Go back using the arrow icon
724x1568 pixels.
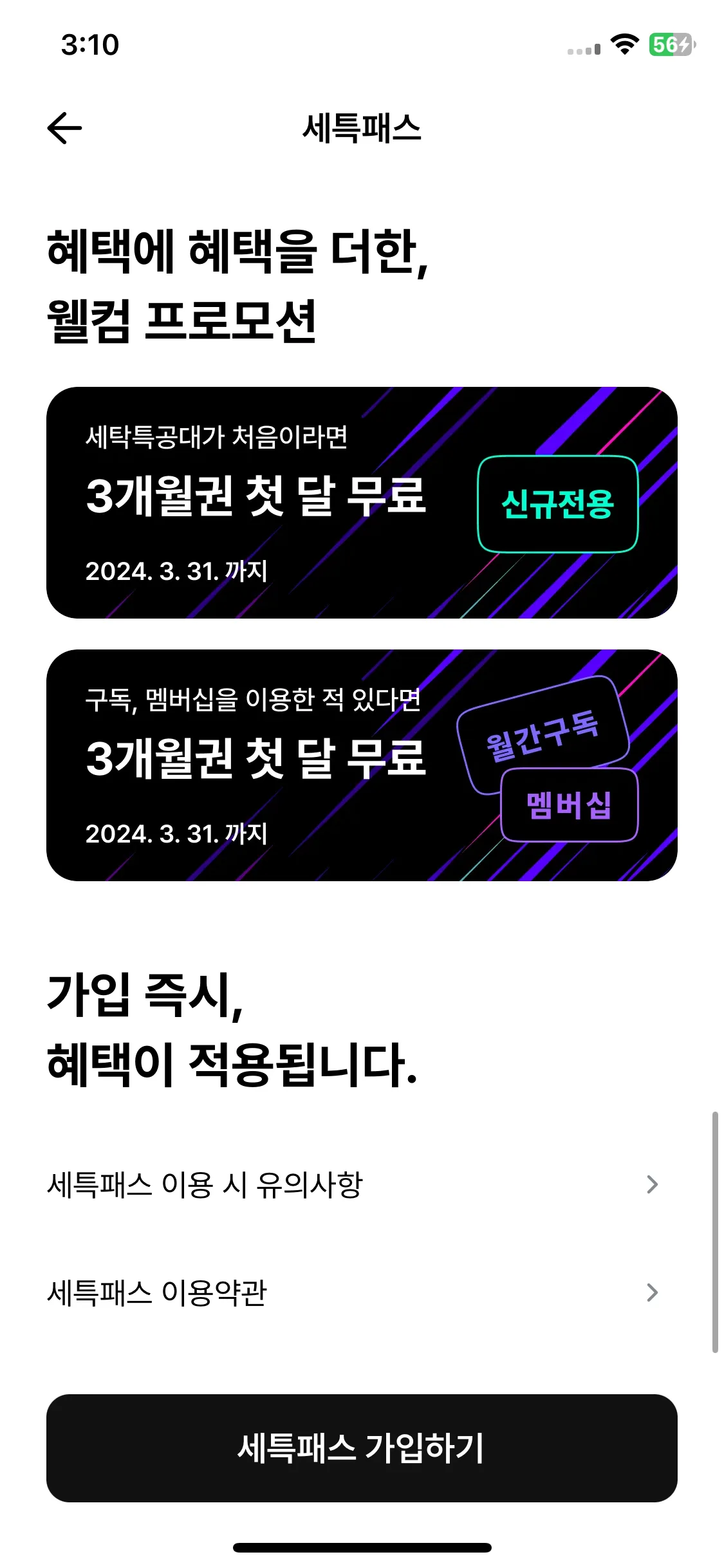tap(64, 127)
